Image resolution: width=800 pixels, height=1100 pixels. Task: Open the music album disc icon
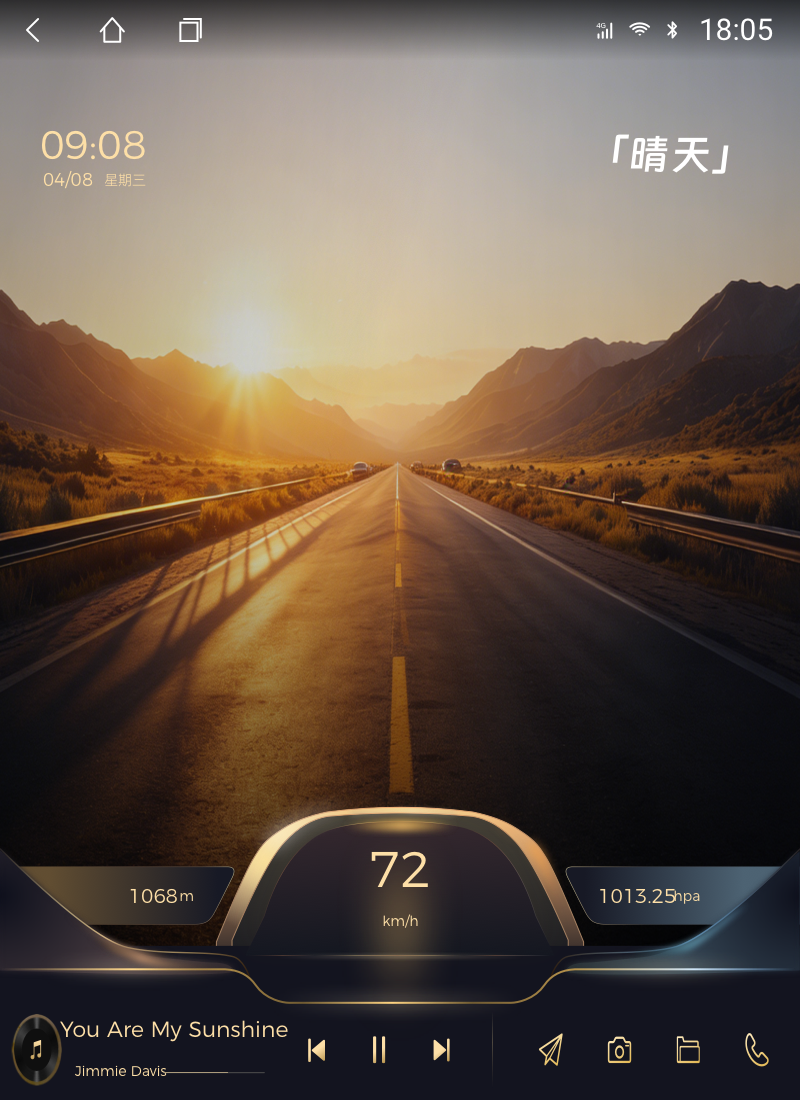tap(37, 1049)
